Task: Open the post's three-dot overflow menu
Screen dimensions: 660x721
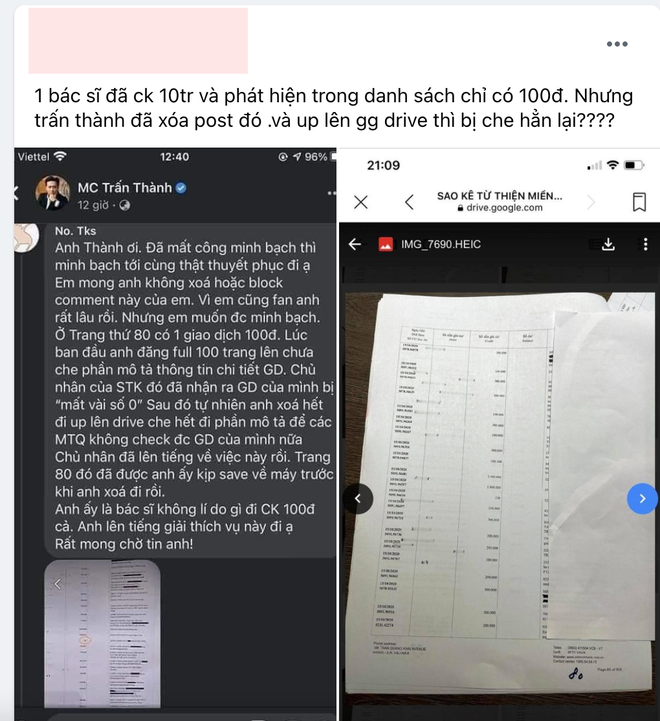Action: click(x=619, y=44)
